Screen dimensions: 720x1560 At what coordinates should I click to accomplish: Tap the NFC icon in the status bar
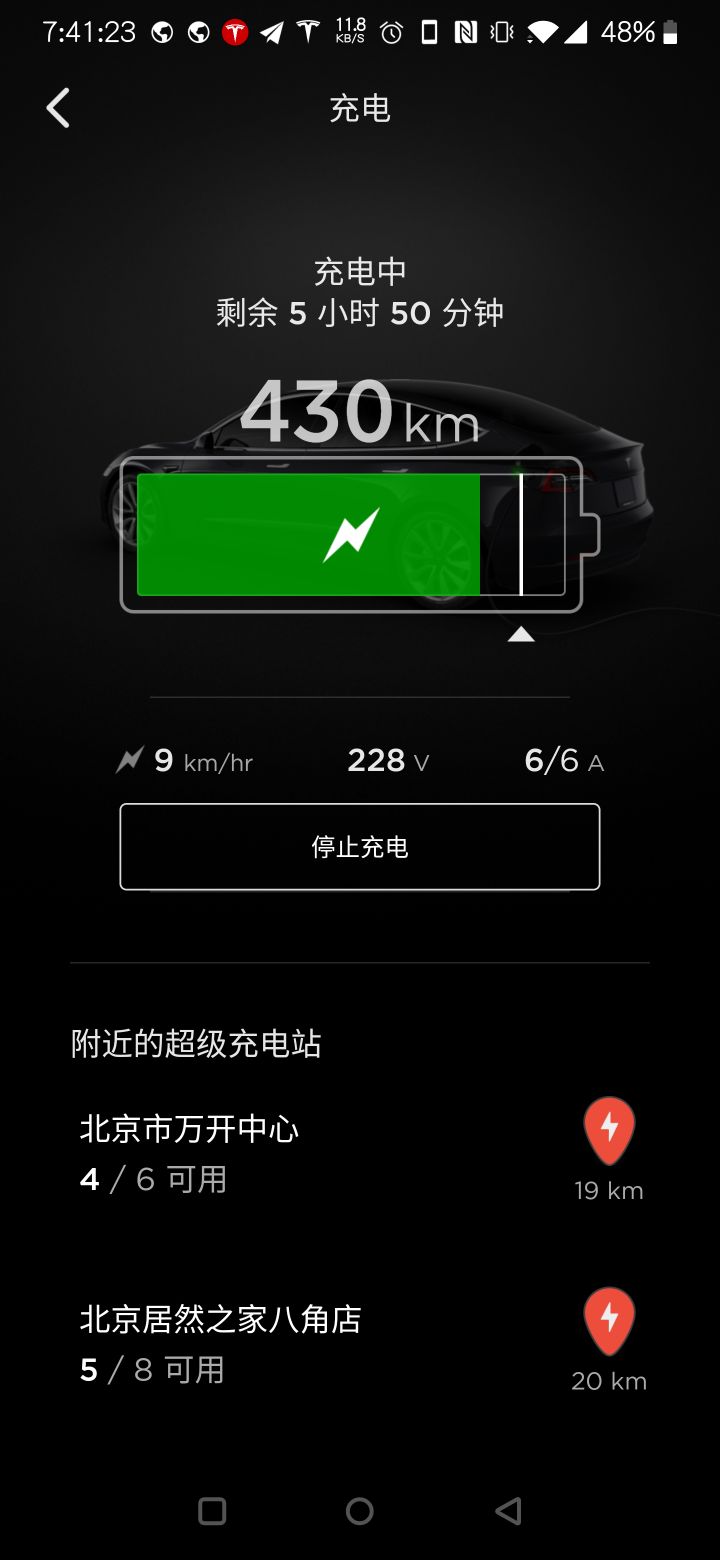click(x=466, y=30)
